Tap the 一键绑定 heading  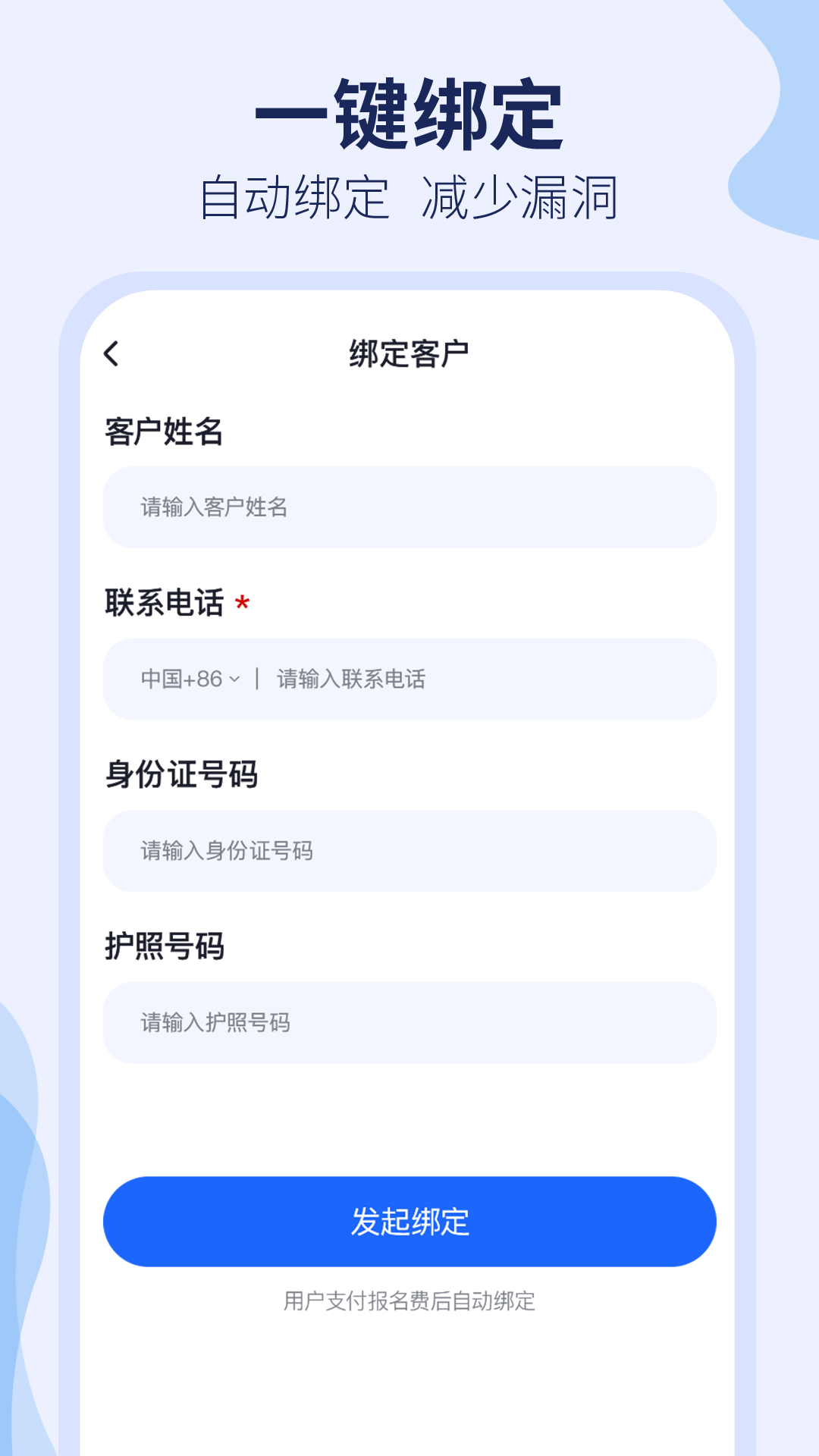pyautogui.click(x=409, y=114)
